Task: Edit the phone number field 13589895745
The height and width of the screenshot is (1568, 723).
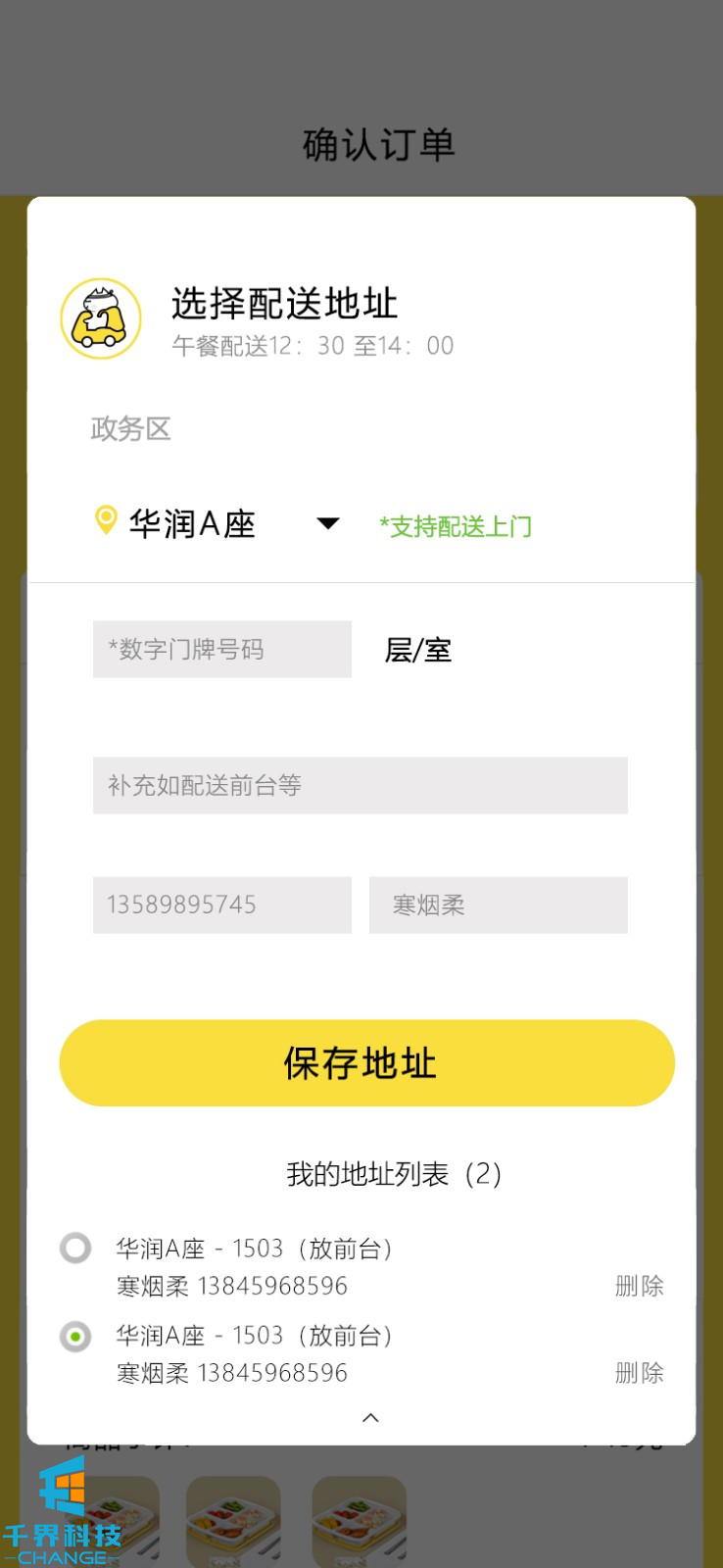Action: (222, 905)
